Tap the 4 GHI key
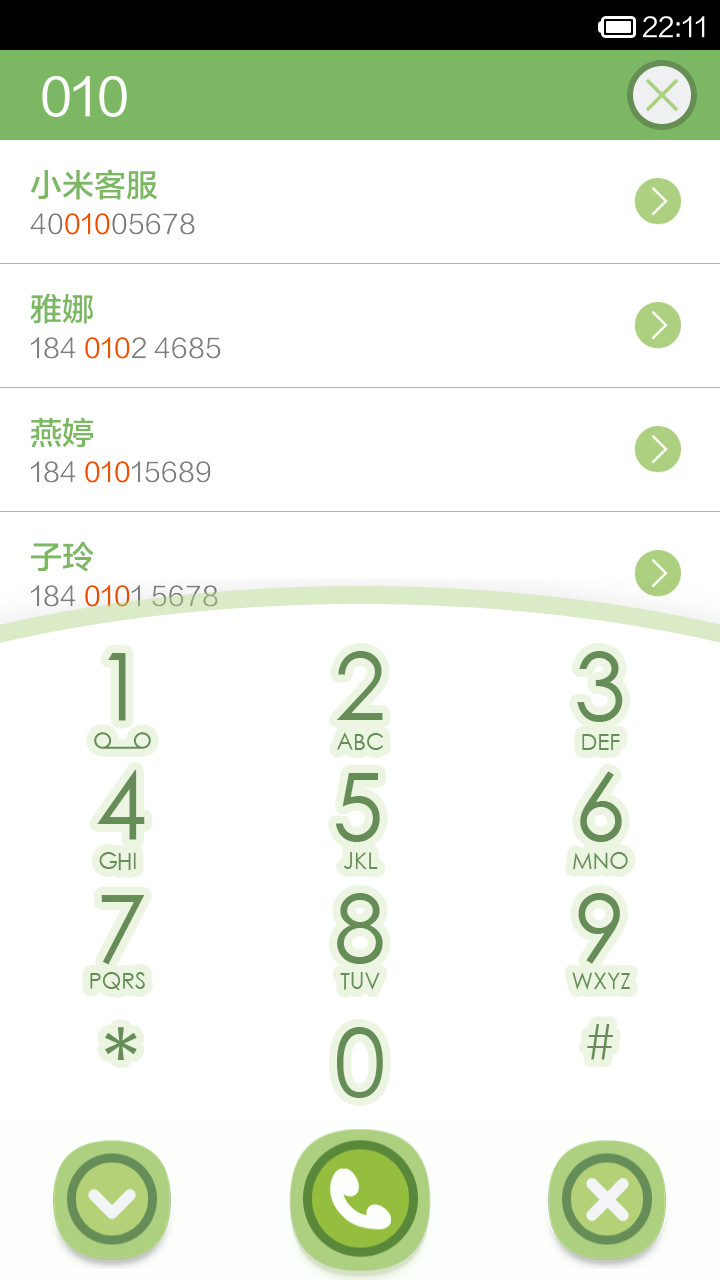Viewport: 720px width, 1280px height. coord(121,819)
